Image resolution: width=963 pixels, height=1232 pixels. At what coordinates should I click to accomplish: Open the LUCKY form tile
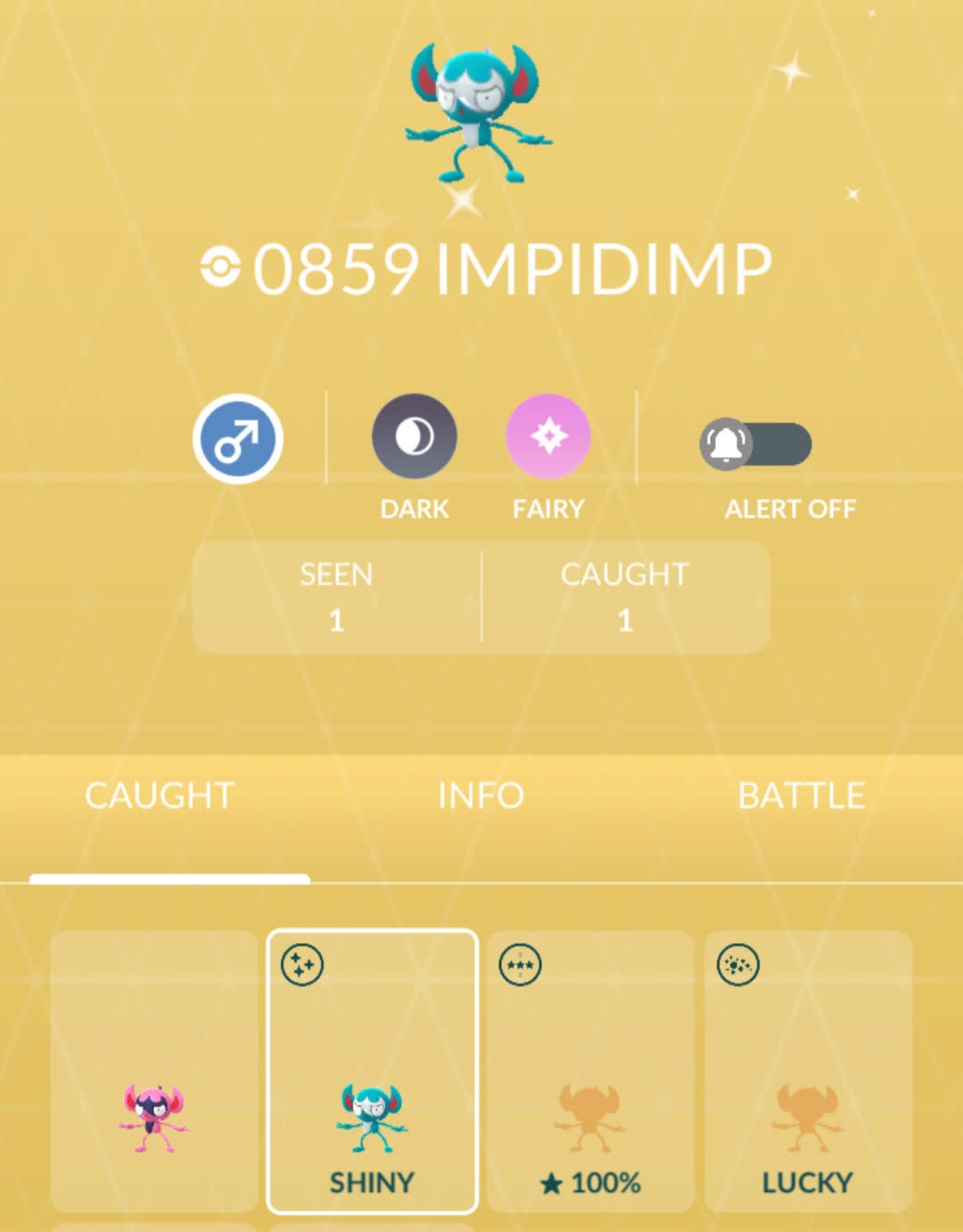807,1071
